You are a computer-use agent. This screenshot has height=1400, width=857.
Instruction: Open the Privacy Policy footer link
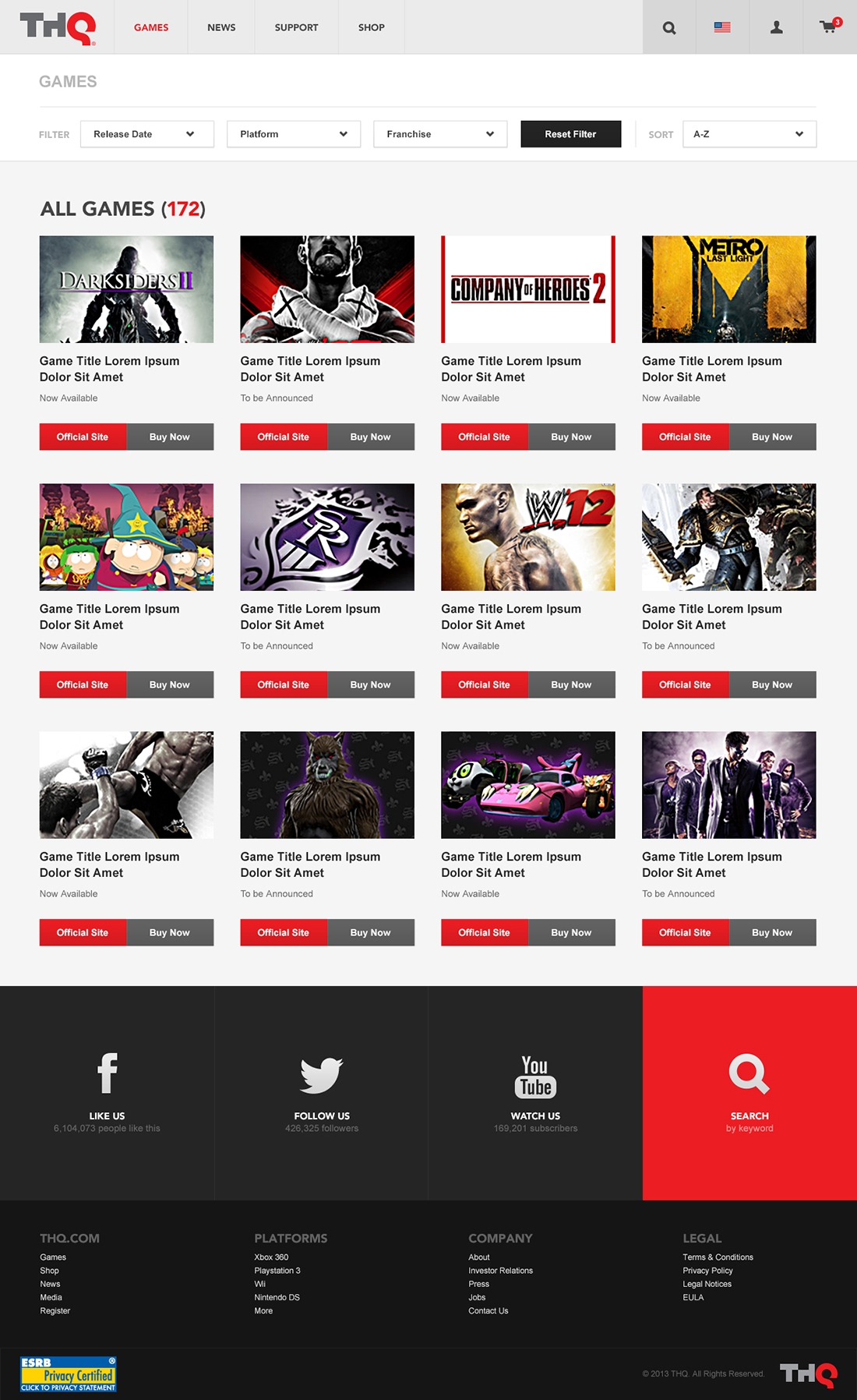coord(707,1271)
